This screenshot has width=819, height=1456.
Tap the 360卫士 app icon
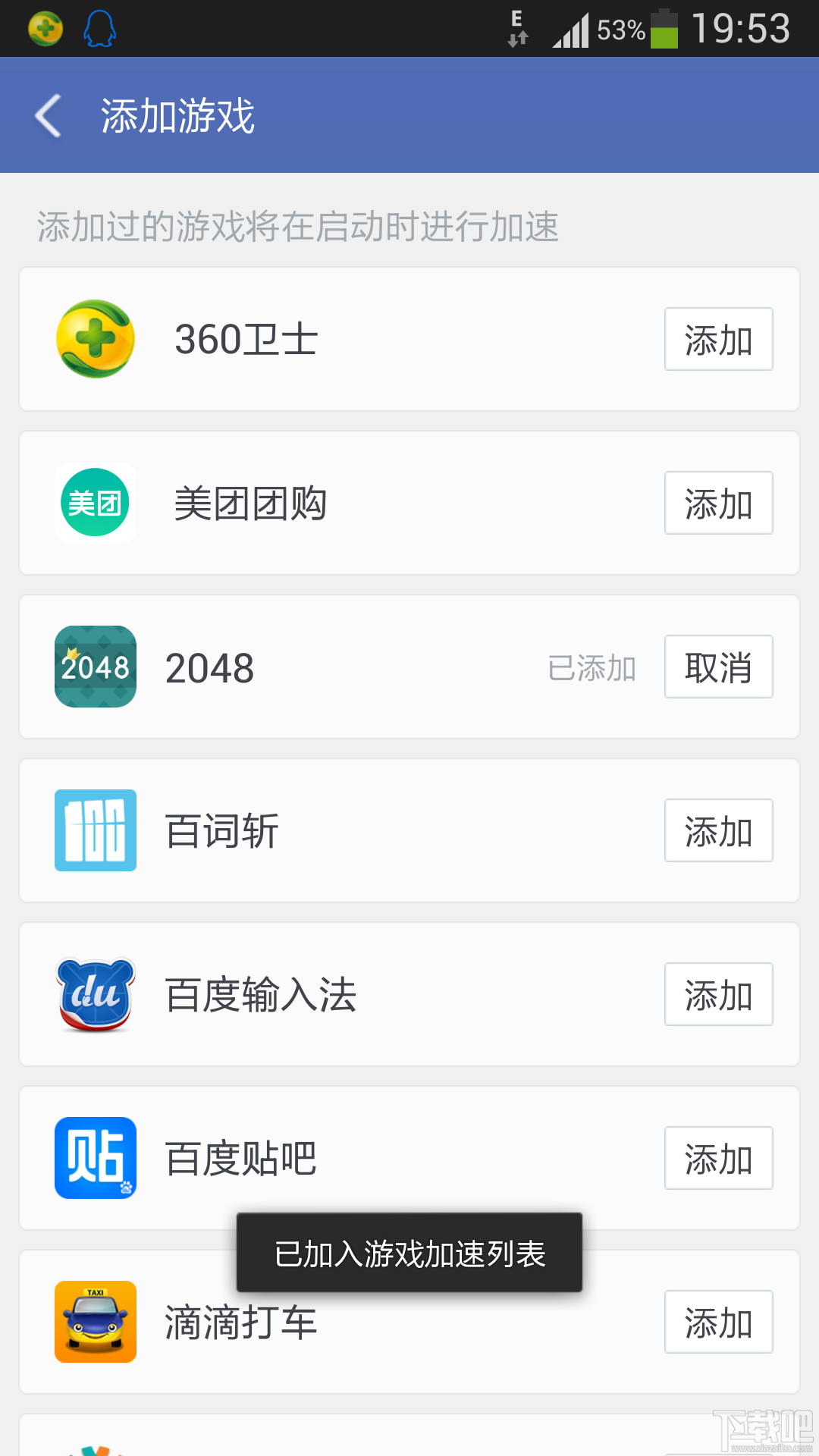(95, 339)
